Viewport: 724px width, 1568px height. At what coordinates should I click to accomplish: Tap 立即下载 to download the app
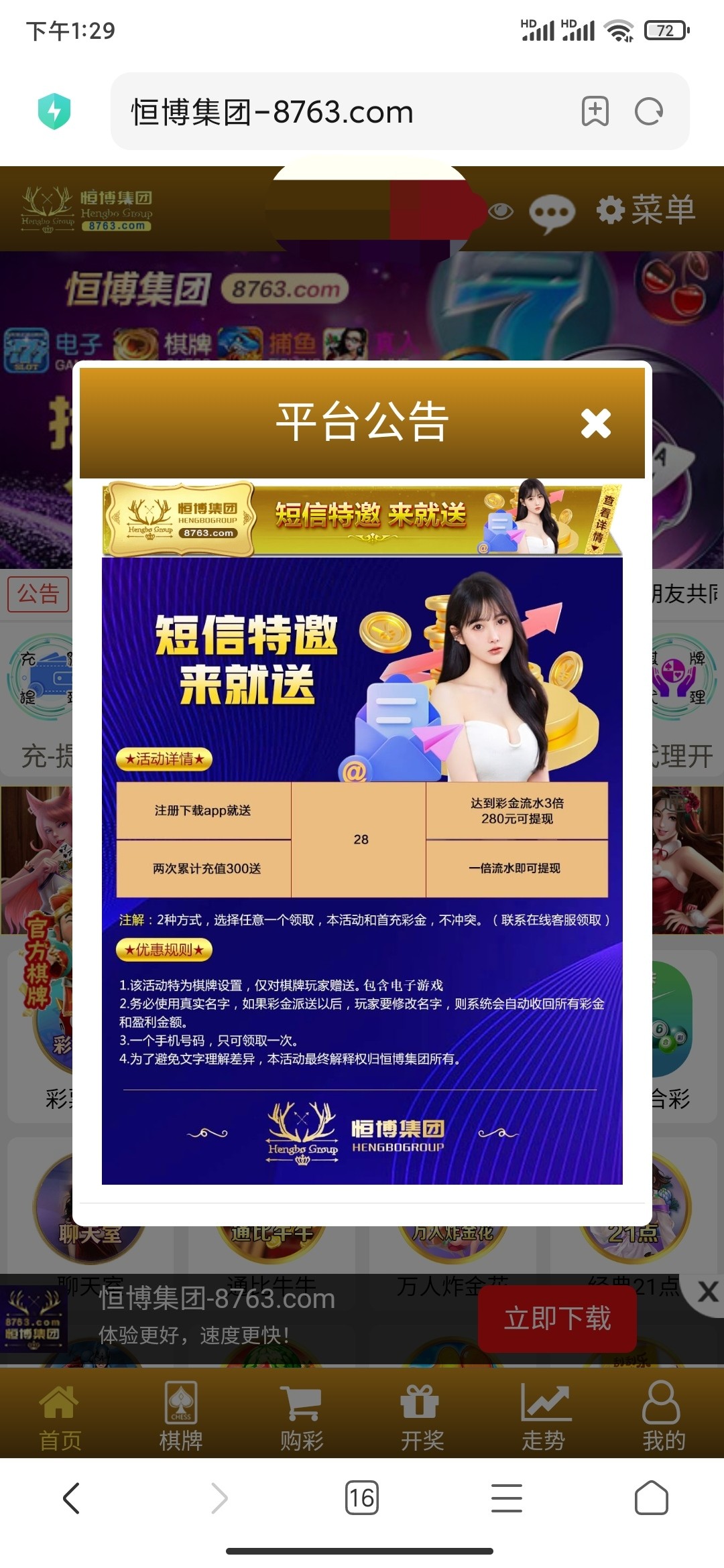pos(557,1318)
